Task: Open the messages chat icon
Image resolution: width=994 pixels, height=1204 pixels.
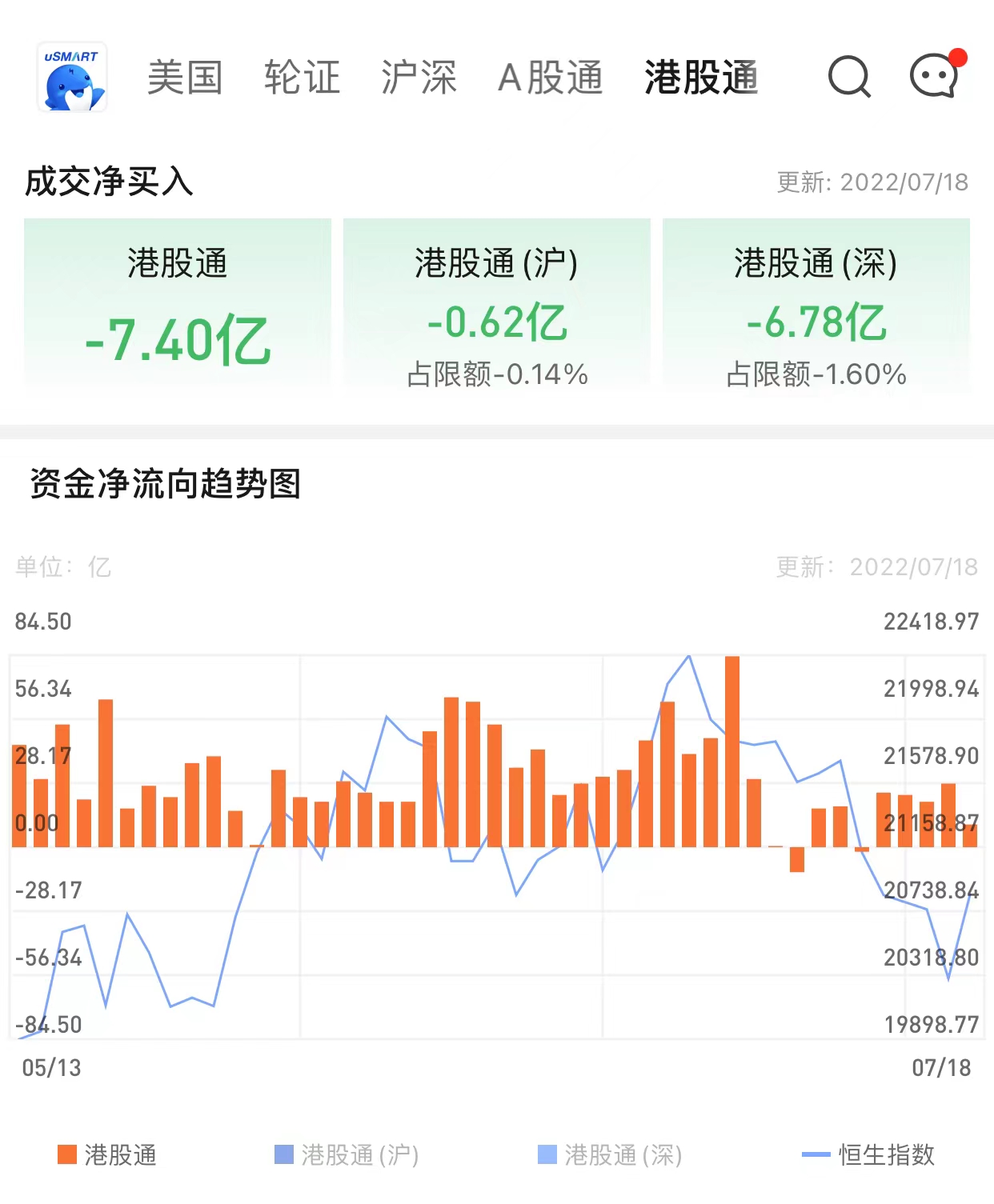Action: pyautogui.click(x=934, y=78)
